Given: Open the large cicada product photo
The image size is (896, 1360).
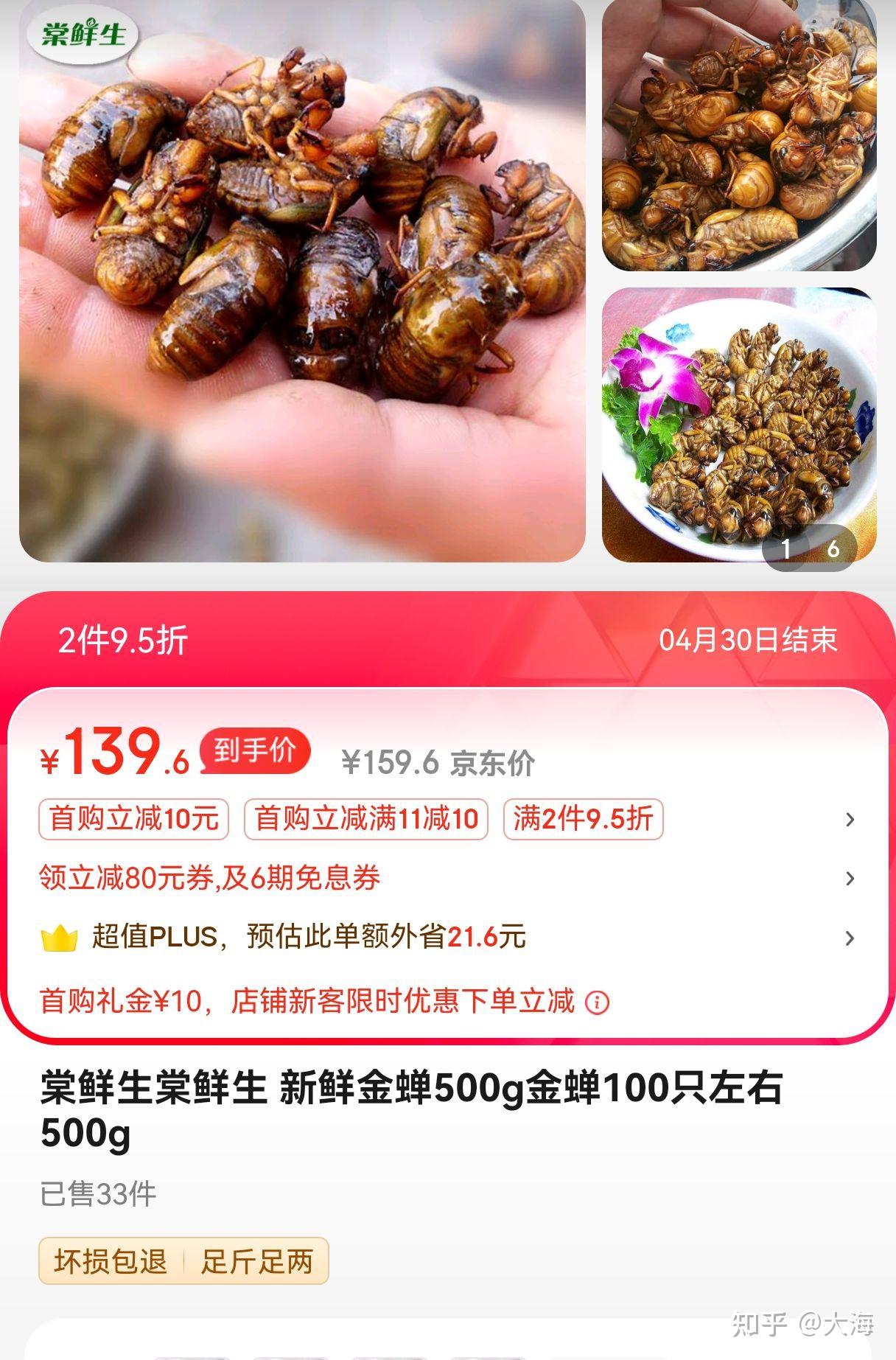Looking at the screenshot, I should [x=302, y=280].
